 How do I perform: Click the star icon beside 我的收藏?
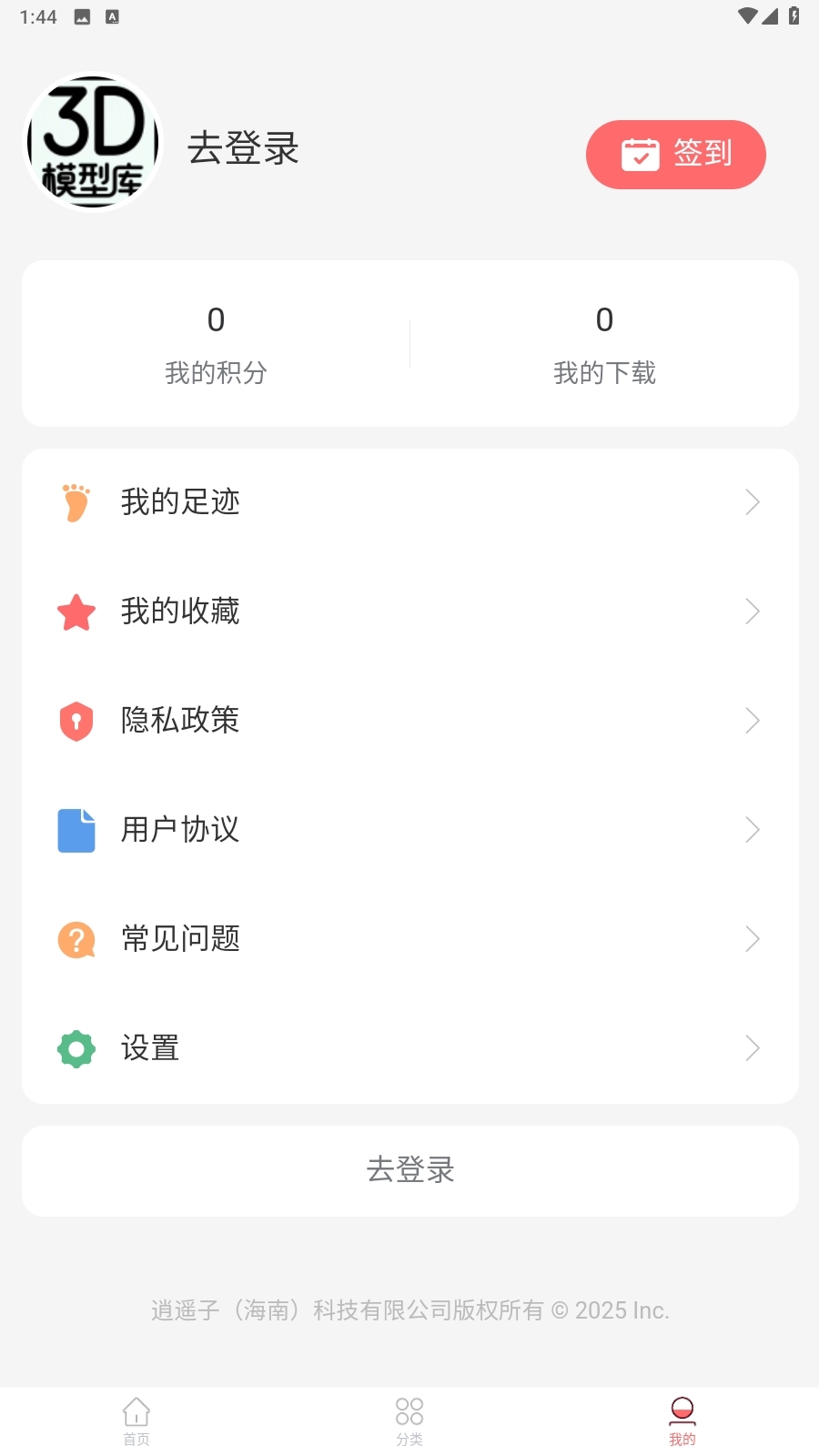coord(76,612)
